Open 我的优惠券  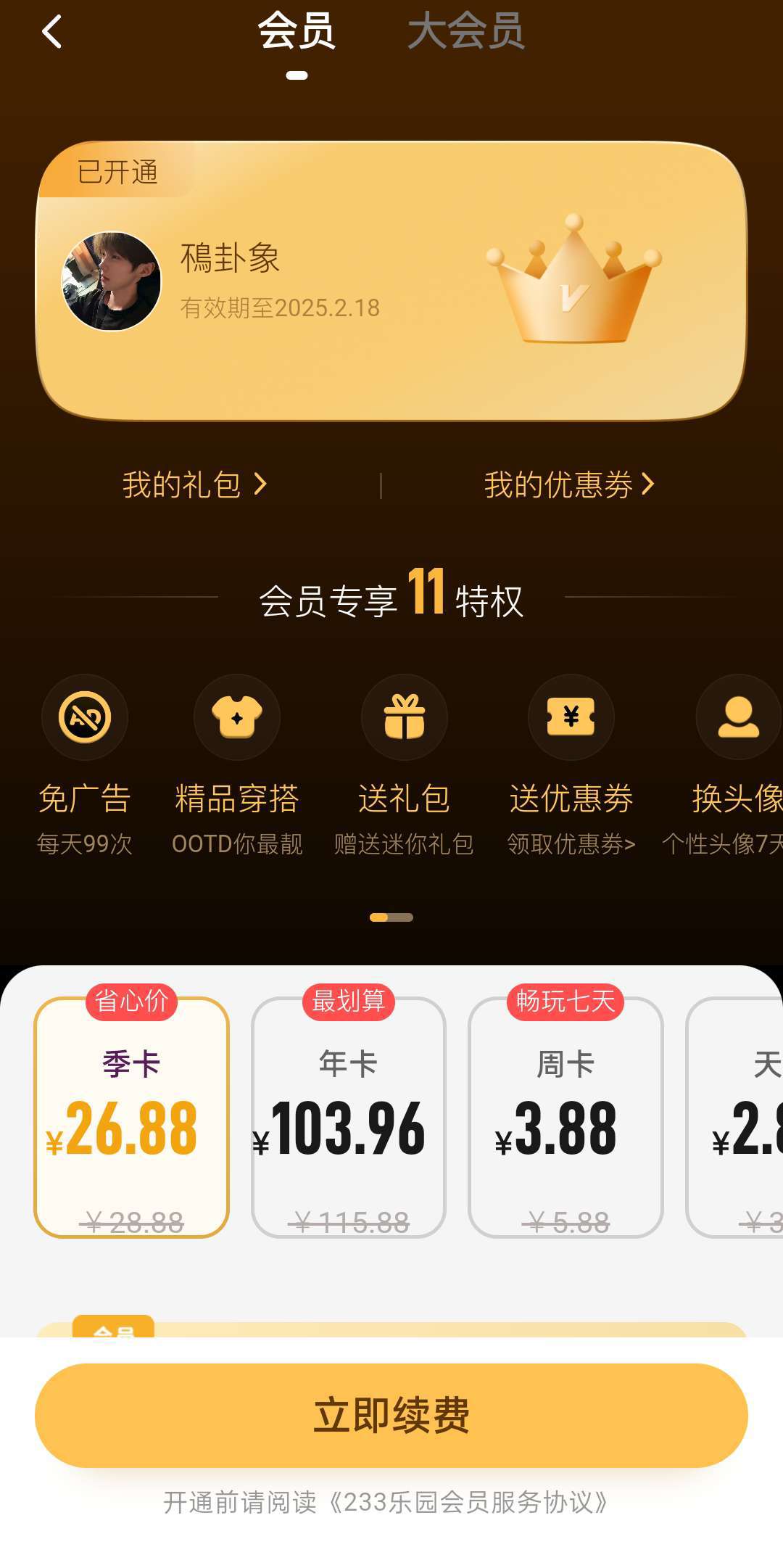(569, 484)
